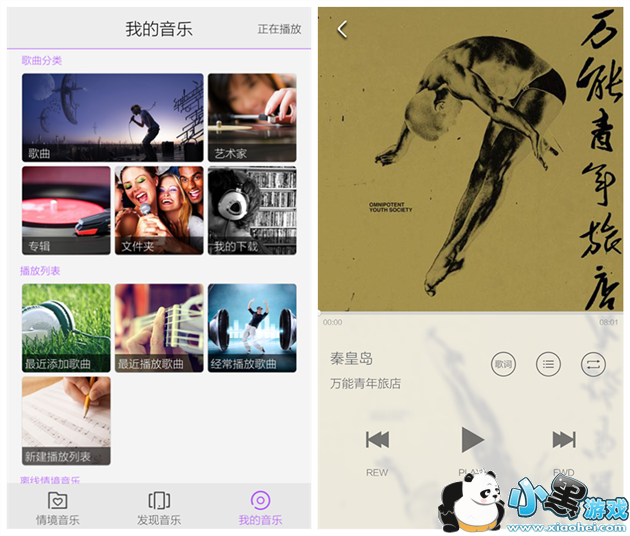Play the song 秦皇岛
The height and width of the screenshot is (536, 630).
(473, 440)
